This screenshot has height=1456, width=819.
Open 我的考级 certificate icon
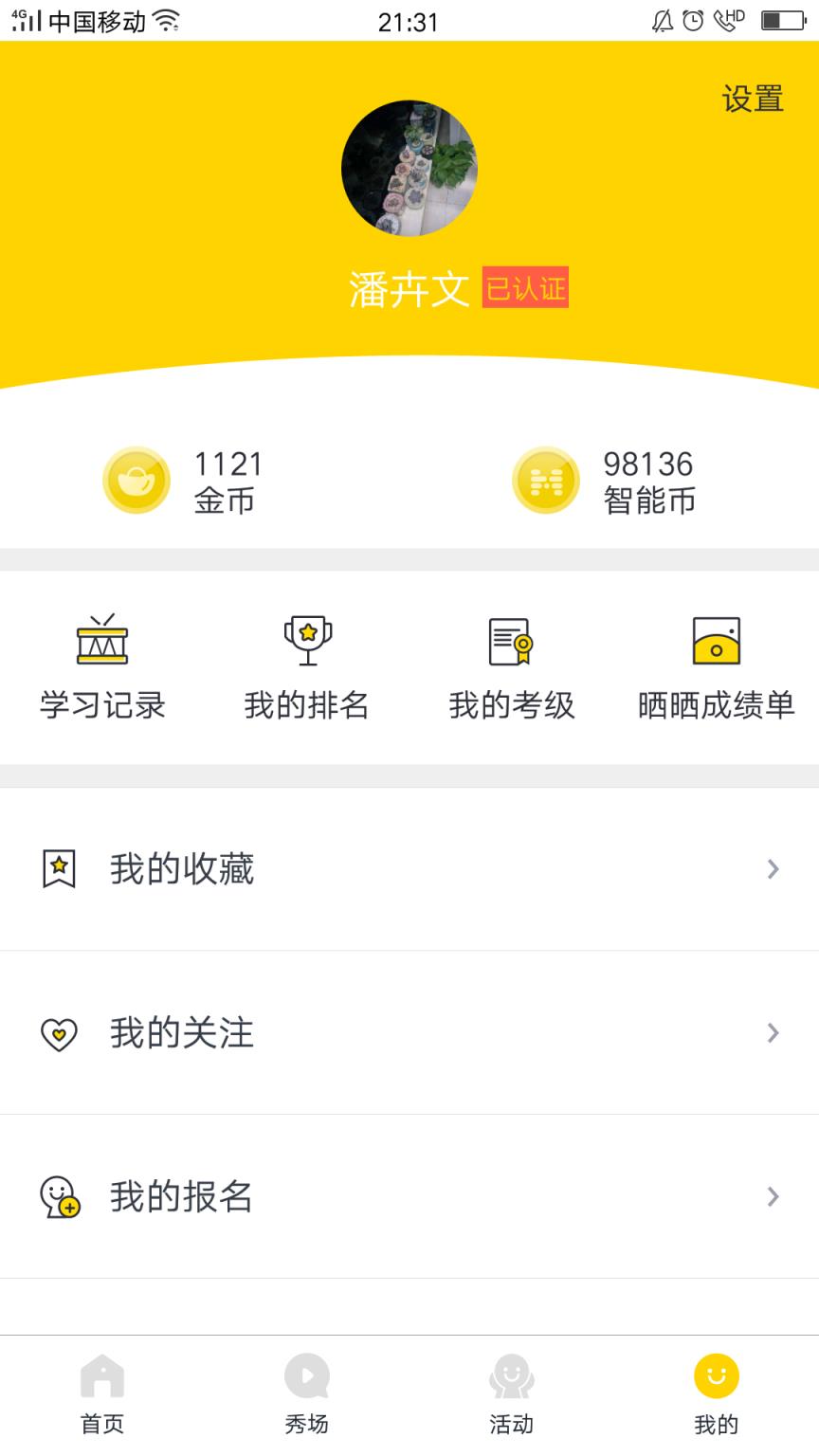[512, 640]
